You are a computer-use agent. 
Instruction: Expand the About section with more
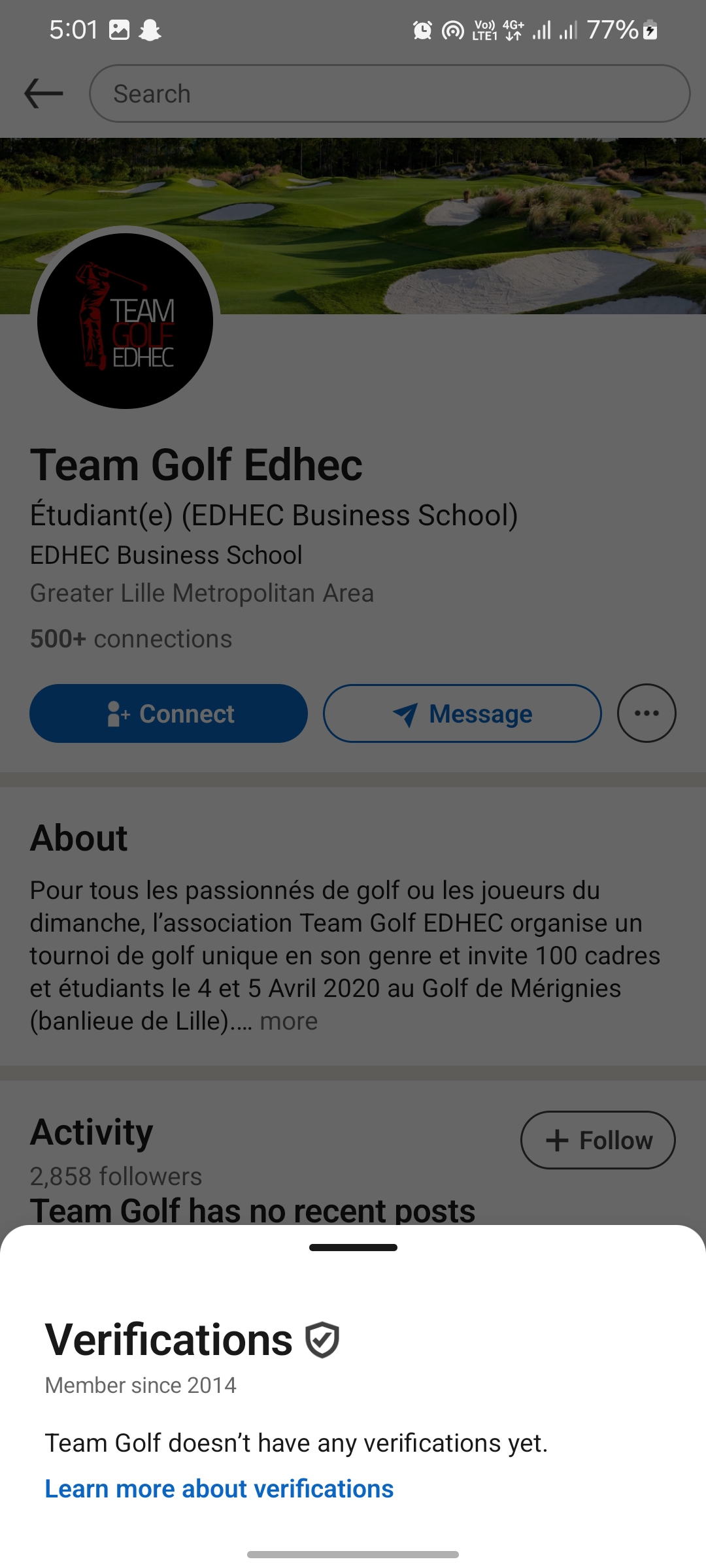[288, 1021]
